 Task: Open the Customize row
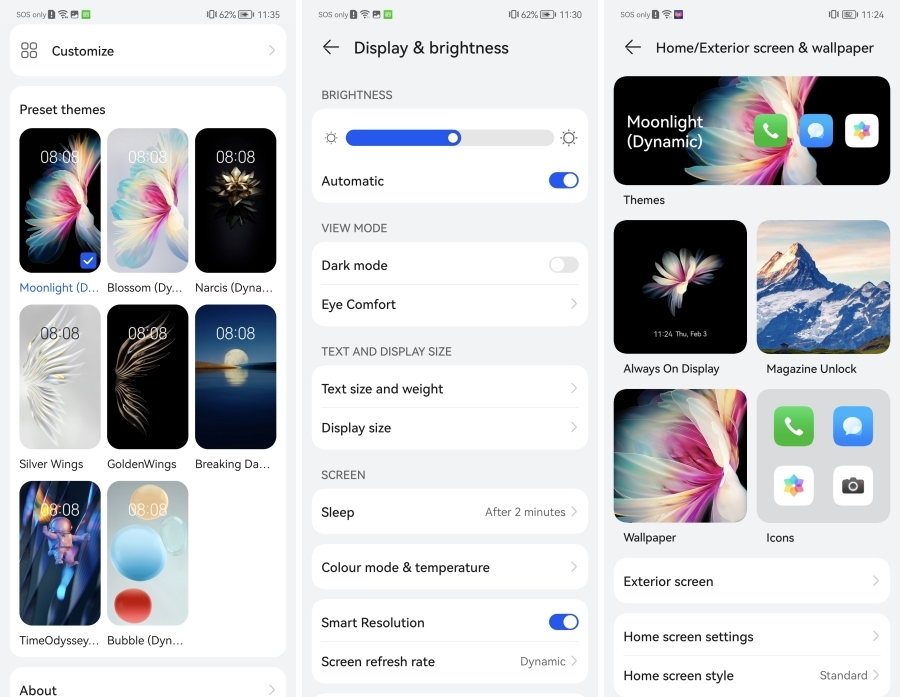click(x=148, y=51)
